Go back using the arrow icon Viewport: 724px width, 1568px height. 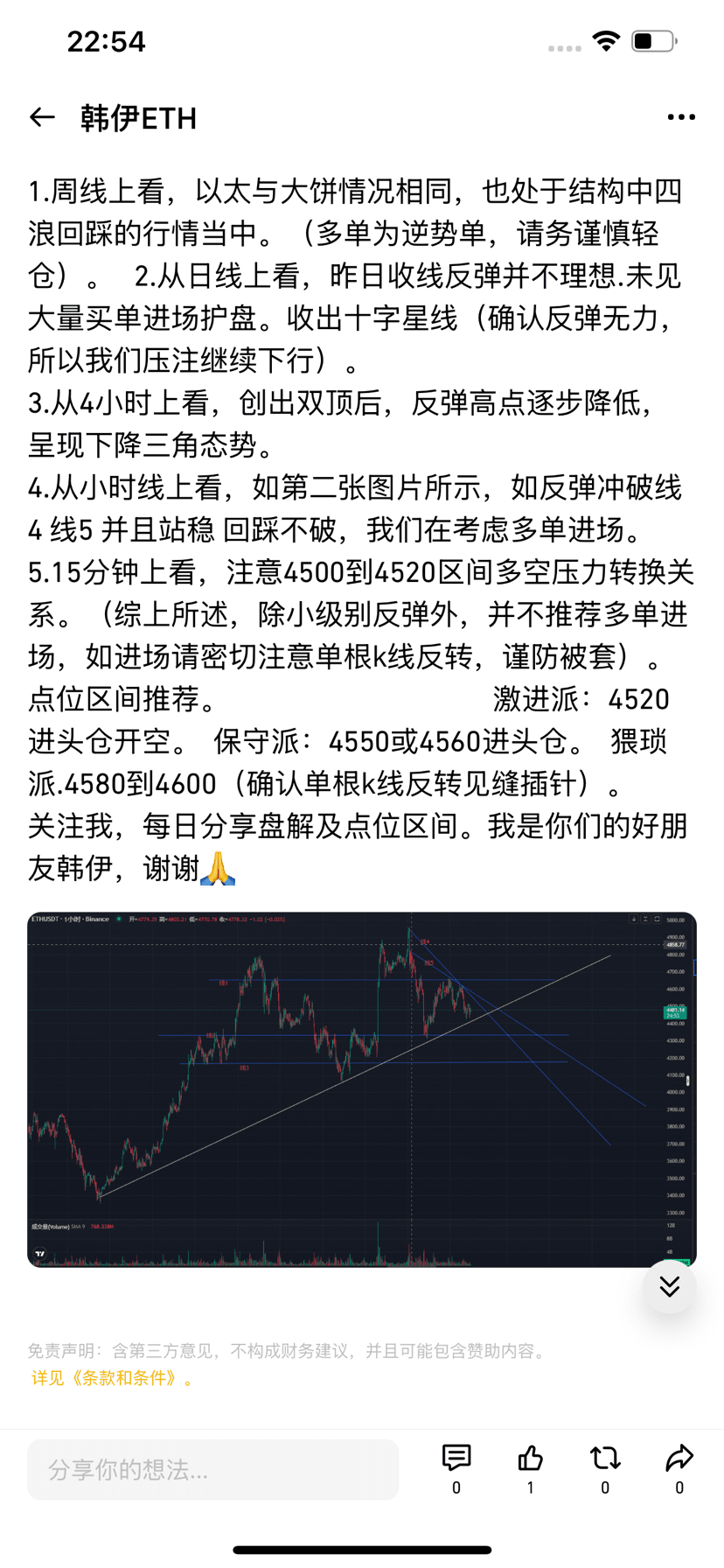click(x=42, y=117)
